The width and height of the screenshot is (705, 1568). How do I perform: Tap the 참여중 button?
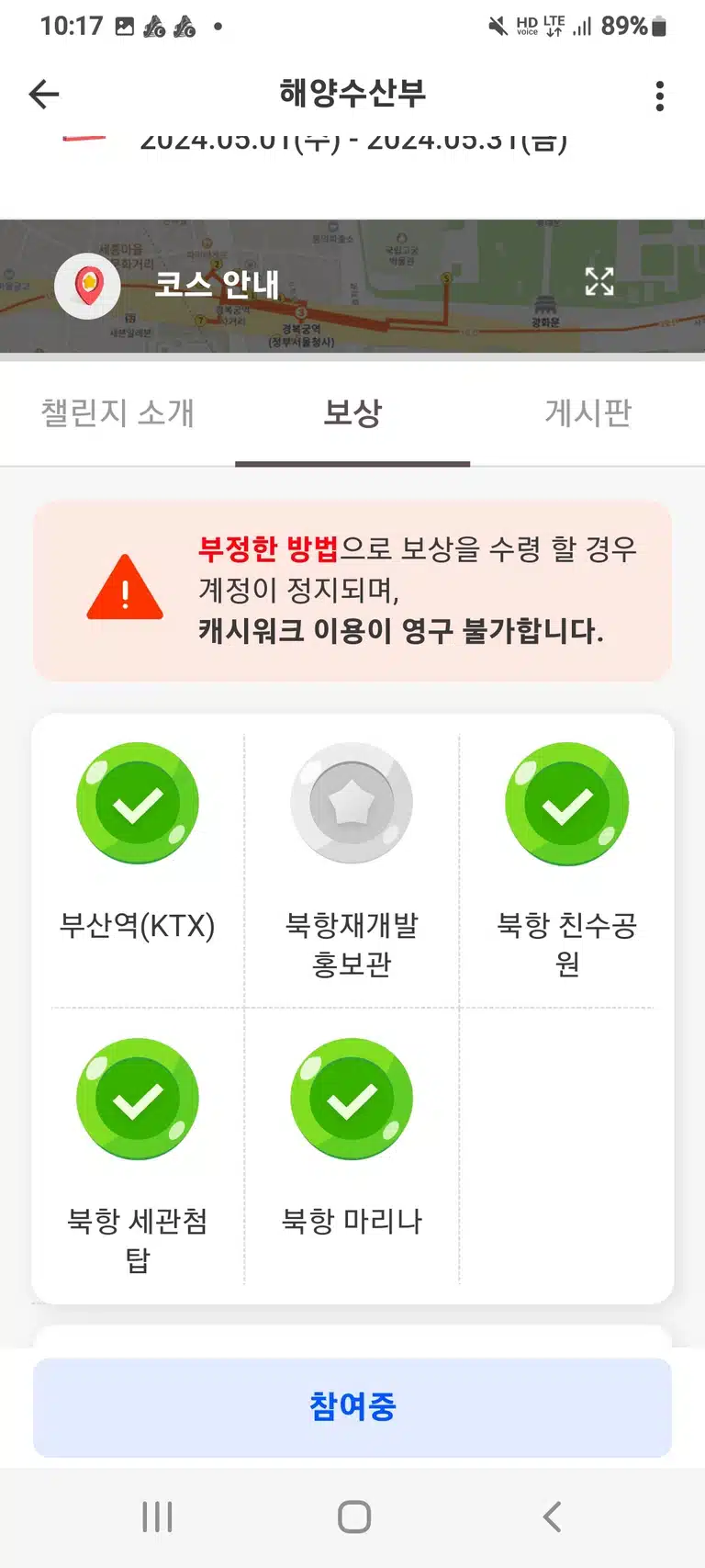(352, 1407)
